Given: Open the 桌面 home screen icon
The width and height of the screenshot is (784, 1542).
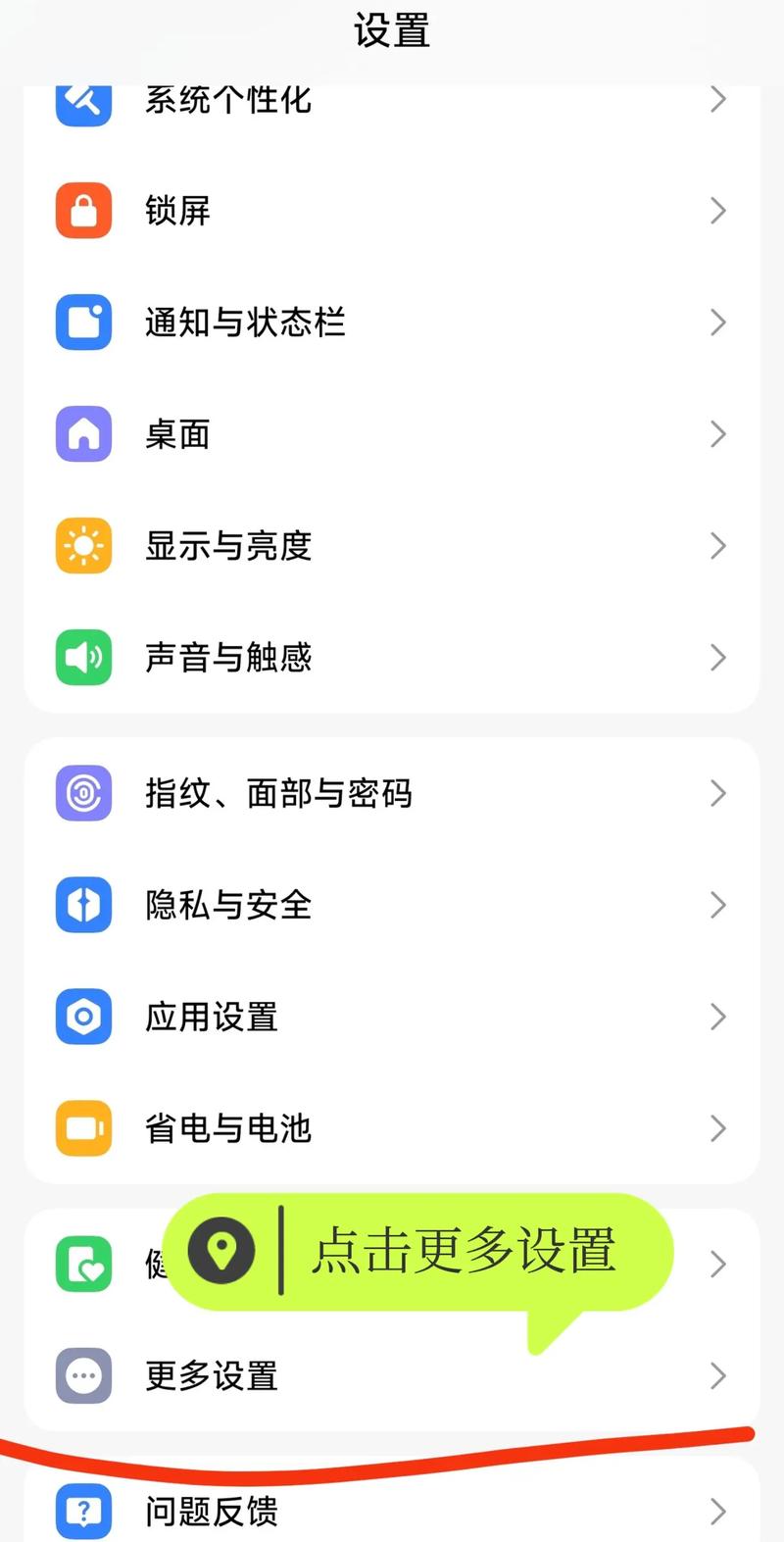Looking at the screenshot, I should (x=82, y=434).
